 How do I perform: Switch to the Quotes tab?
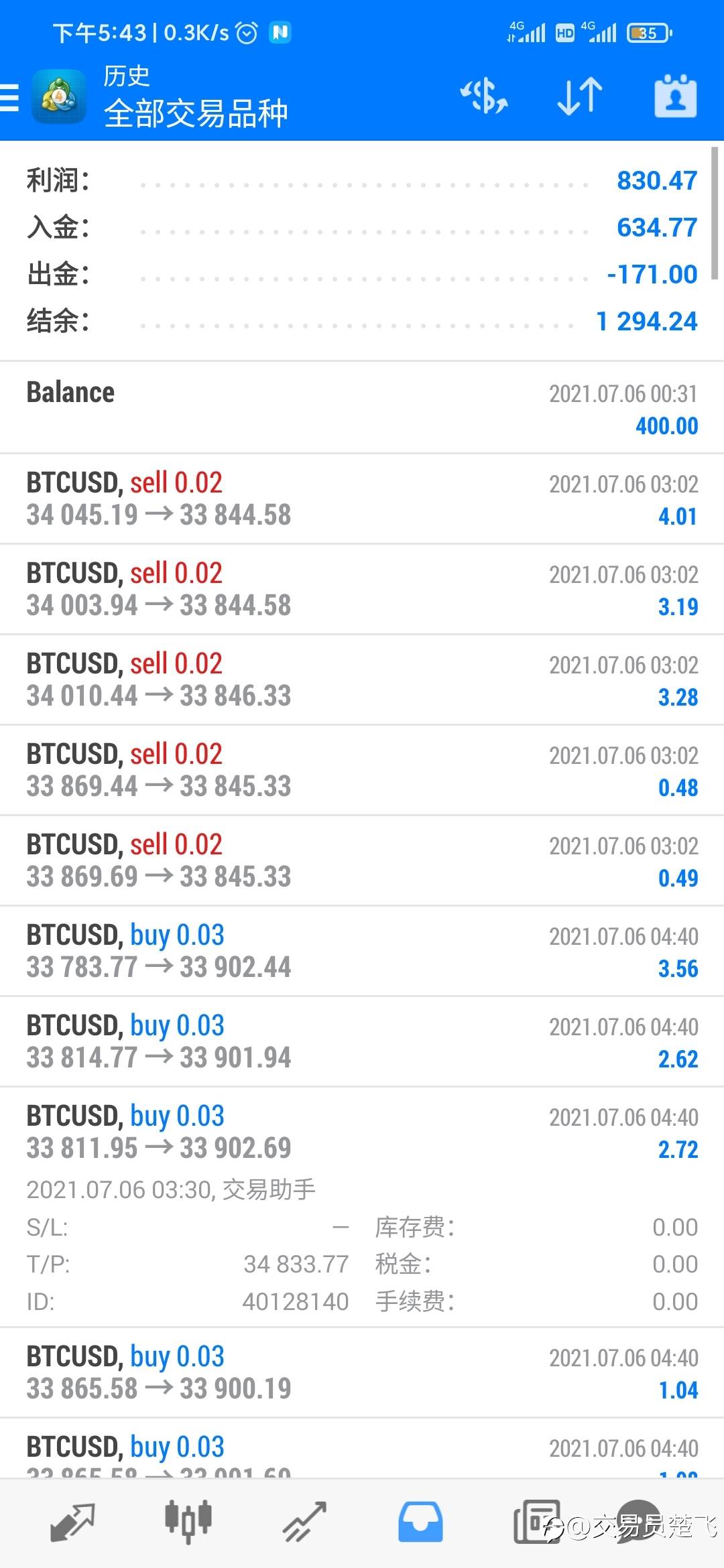coord(72,1522)
